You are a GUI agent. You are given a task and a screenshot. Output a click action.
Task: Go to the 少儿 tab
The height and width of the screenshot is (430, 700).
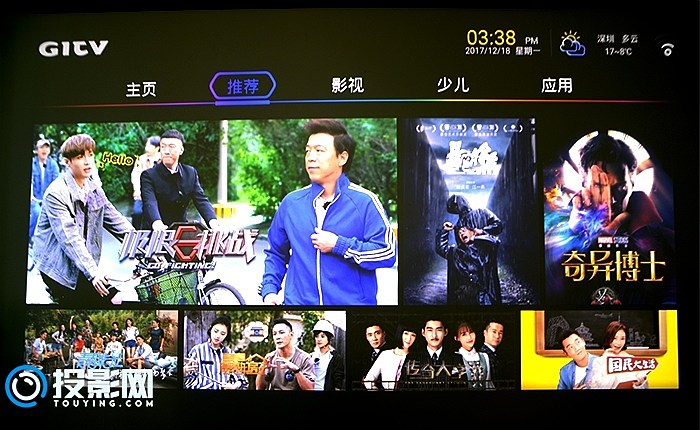(x=452, y=86)
